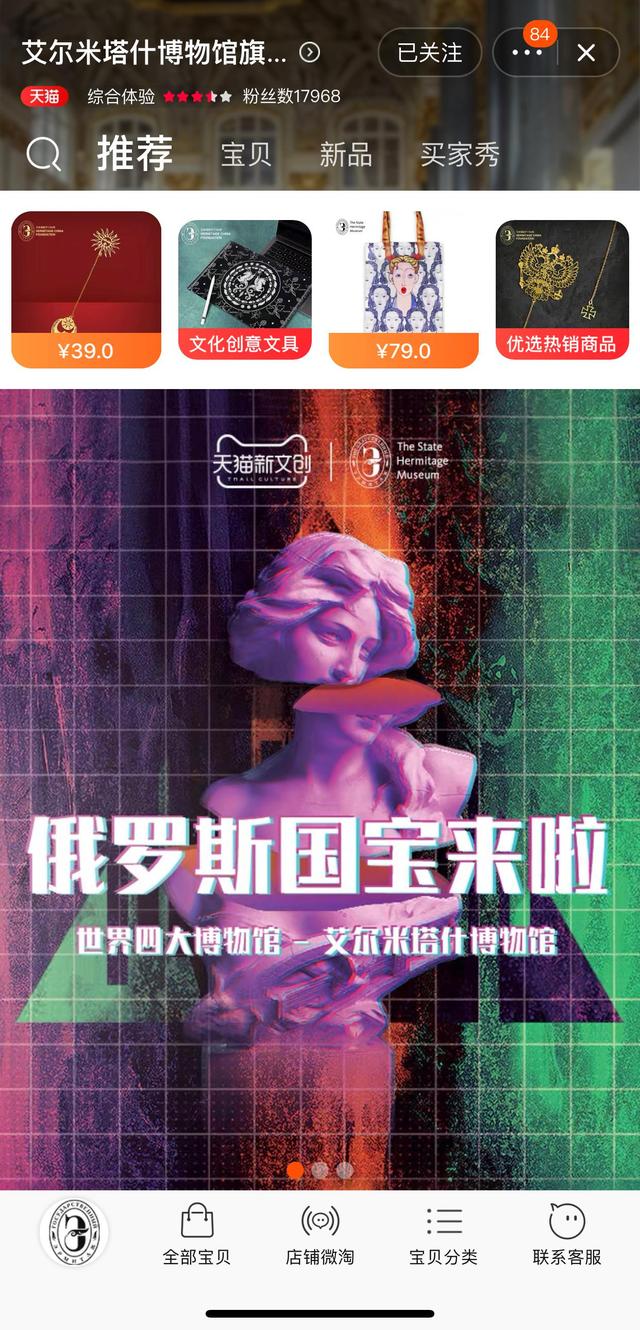
Task: Open the 俄罗斯国宝来啦 banner
Action: 320,780
